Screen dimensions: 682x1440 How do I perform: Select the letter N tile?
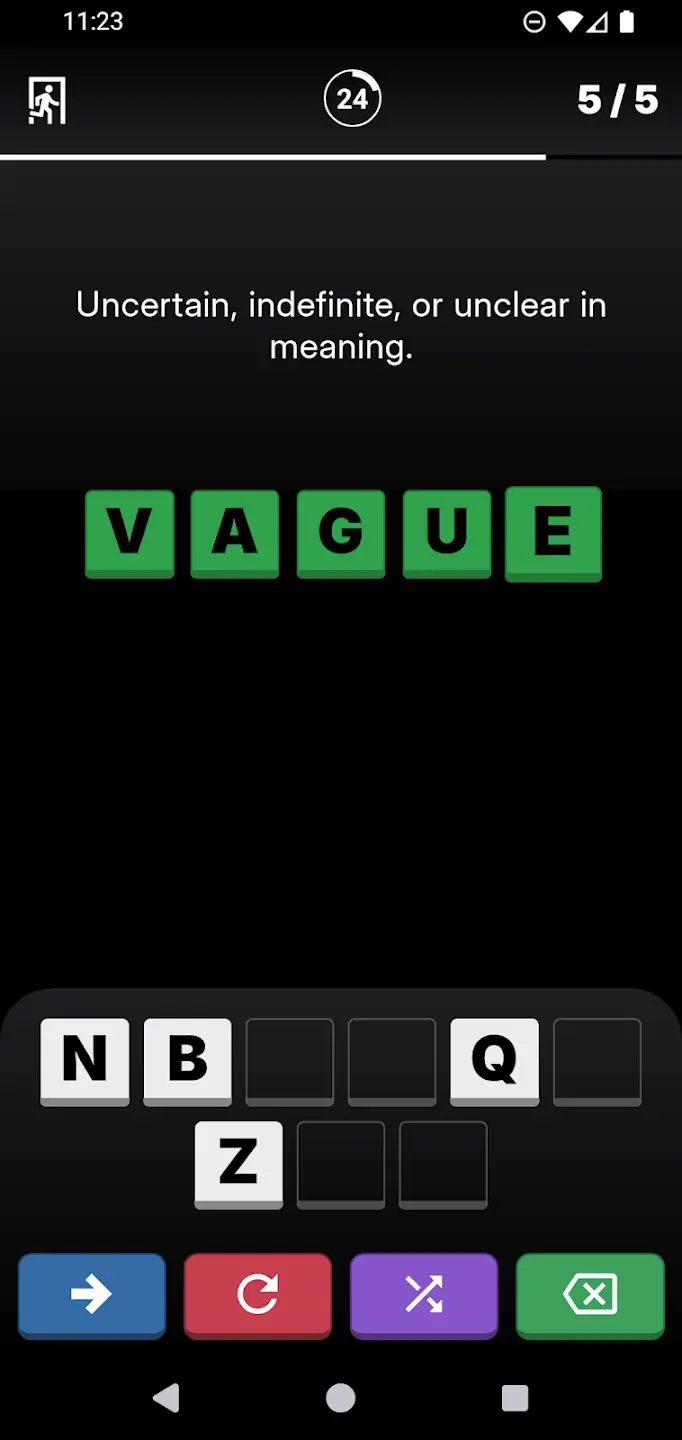pyautogui.click(x=85, y=1060)
